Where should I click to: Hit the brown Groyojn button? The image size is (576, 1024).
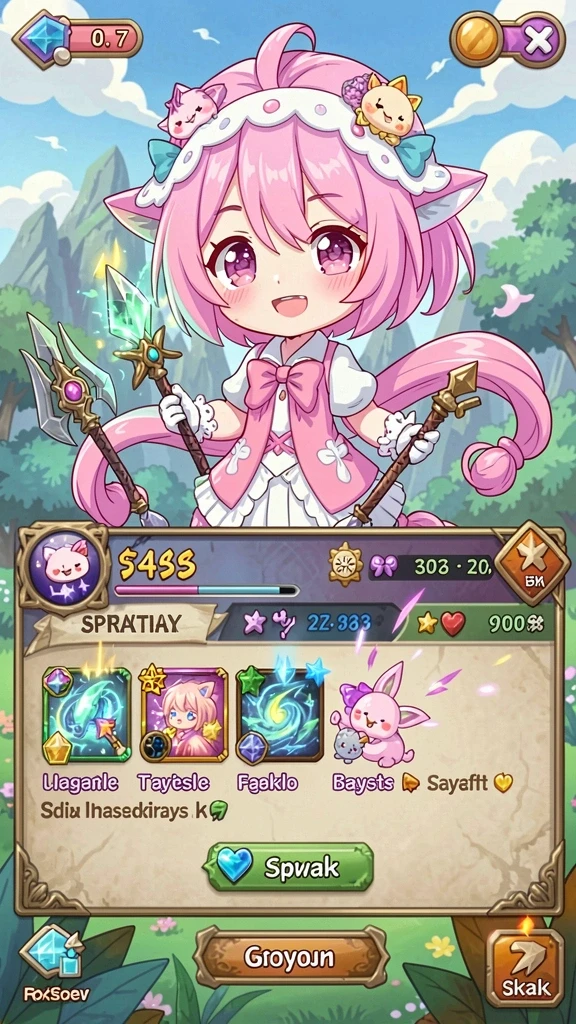(x=291, y=957)
